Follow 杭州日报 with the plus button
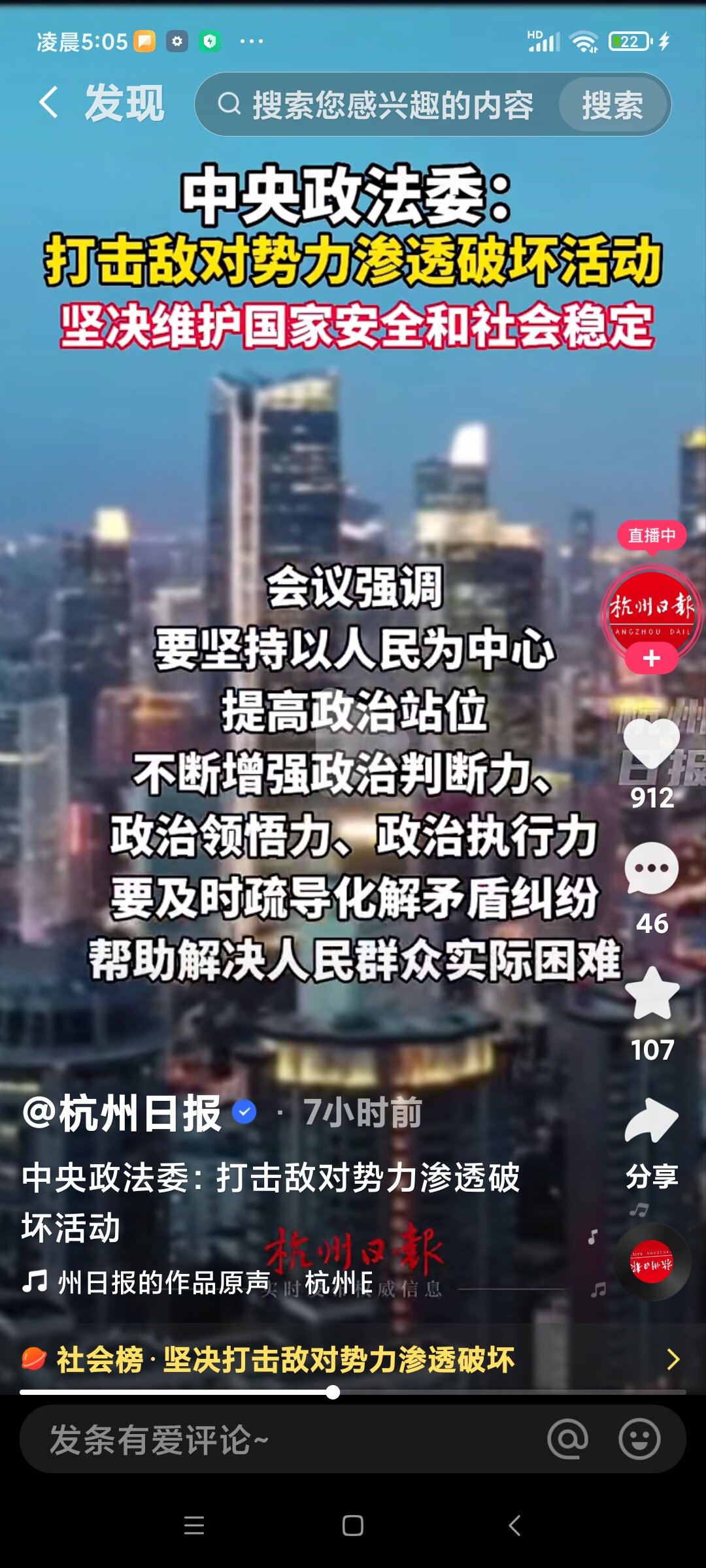 click(x=651, y=659)
